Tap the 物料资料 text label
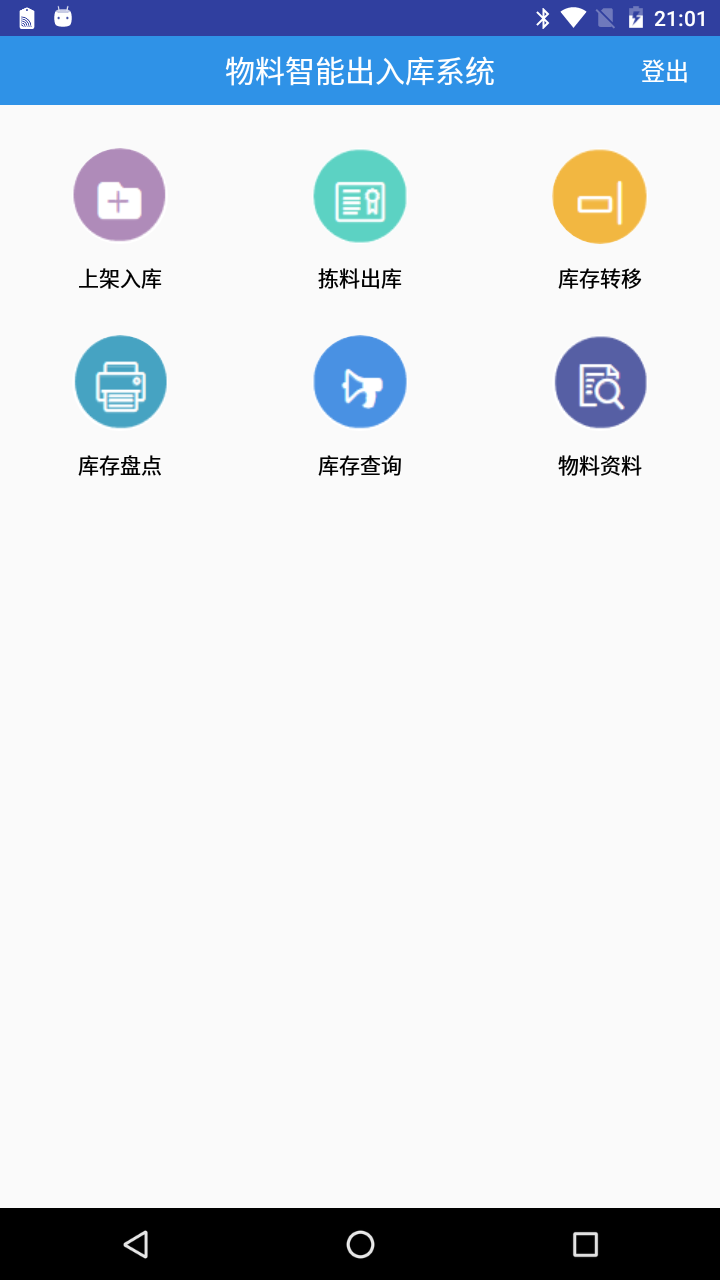This screenshot has height=1280, width=720. click(599, 465)
